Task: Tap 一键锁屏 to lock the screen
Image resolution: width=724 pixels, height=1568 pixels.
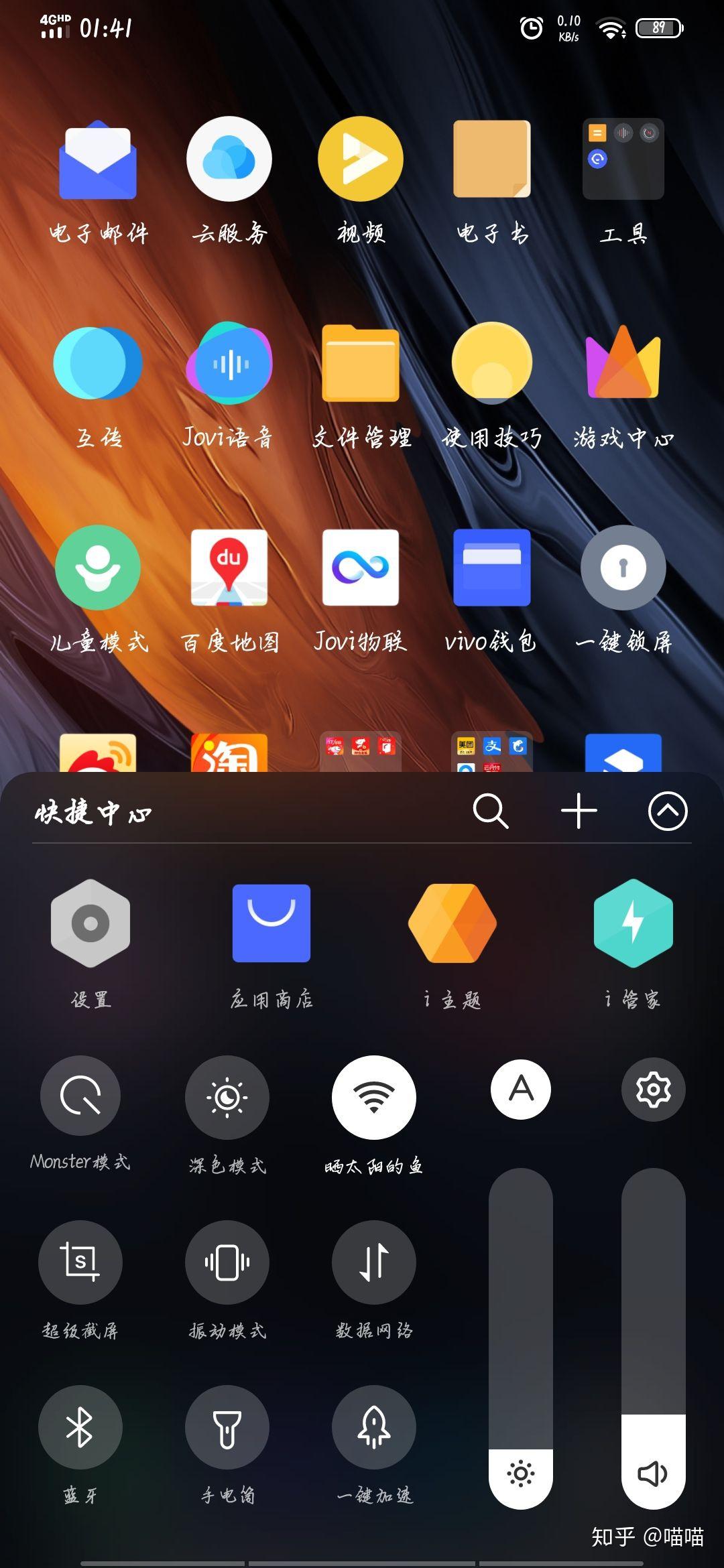Action: coord(623,568)
